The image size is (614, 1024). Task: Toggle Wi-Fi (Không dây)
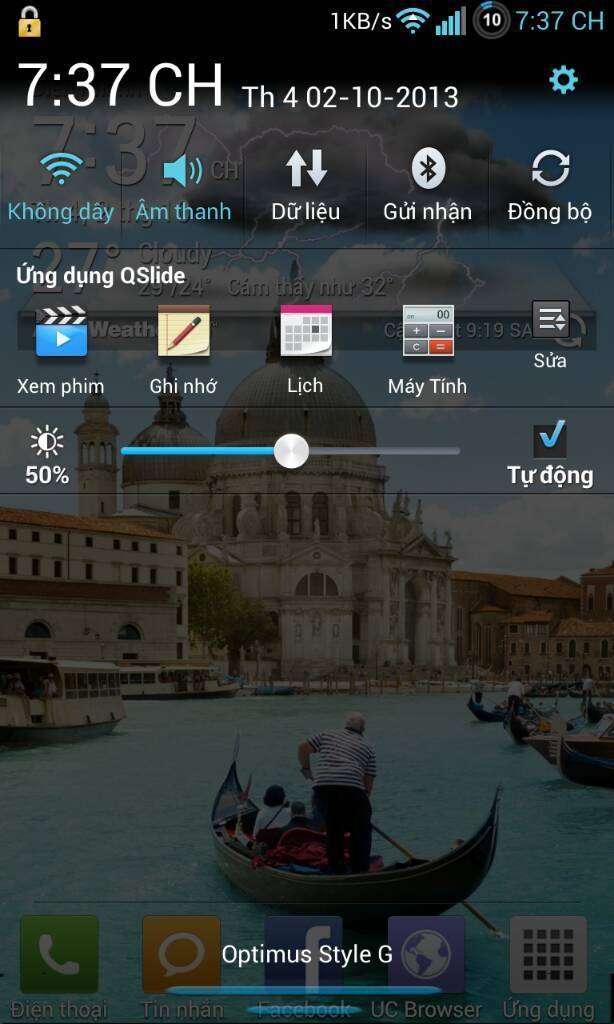point(61,185)
